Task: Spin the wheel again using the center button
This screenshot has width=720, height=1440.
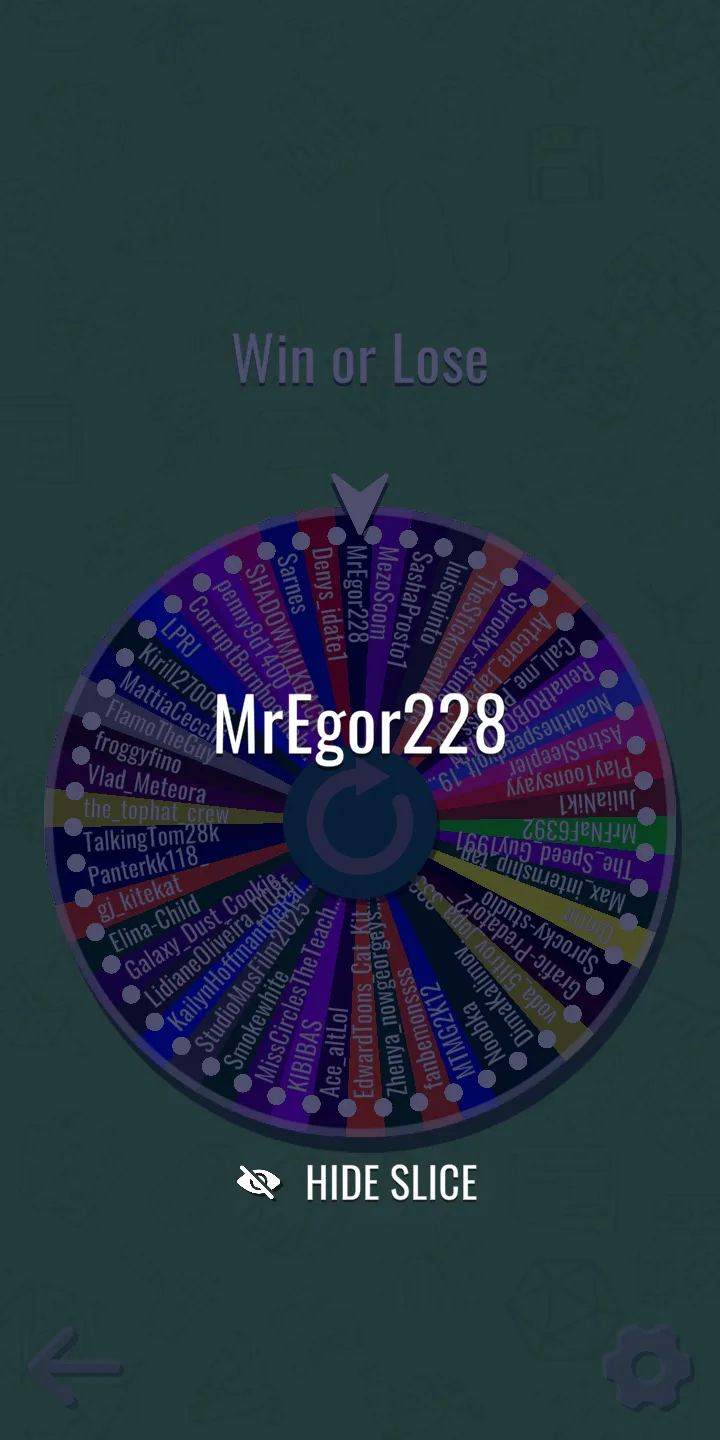Action: pos(360,822)
